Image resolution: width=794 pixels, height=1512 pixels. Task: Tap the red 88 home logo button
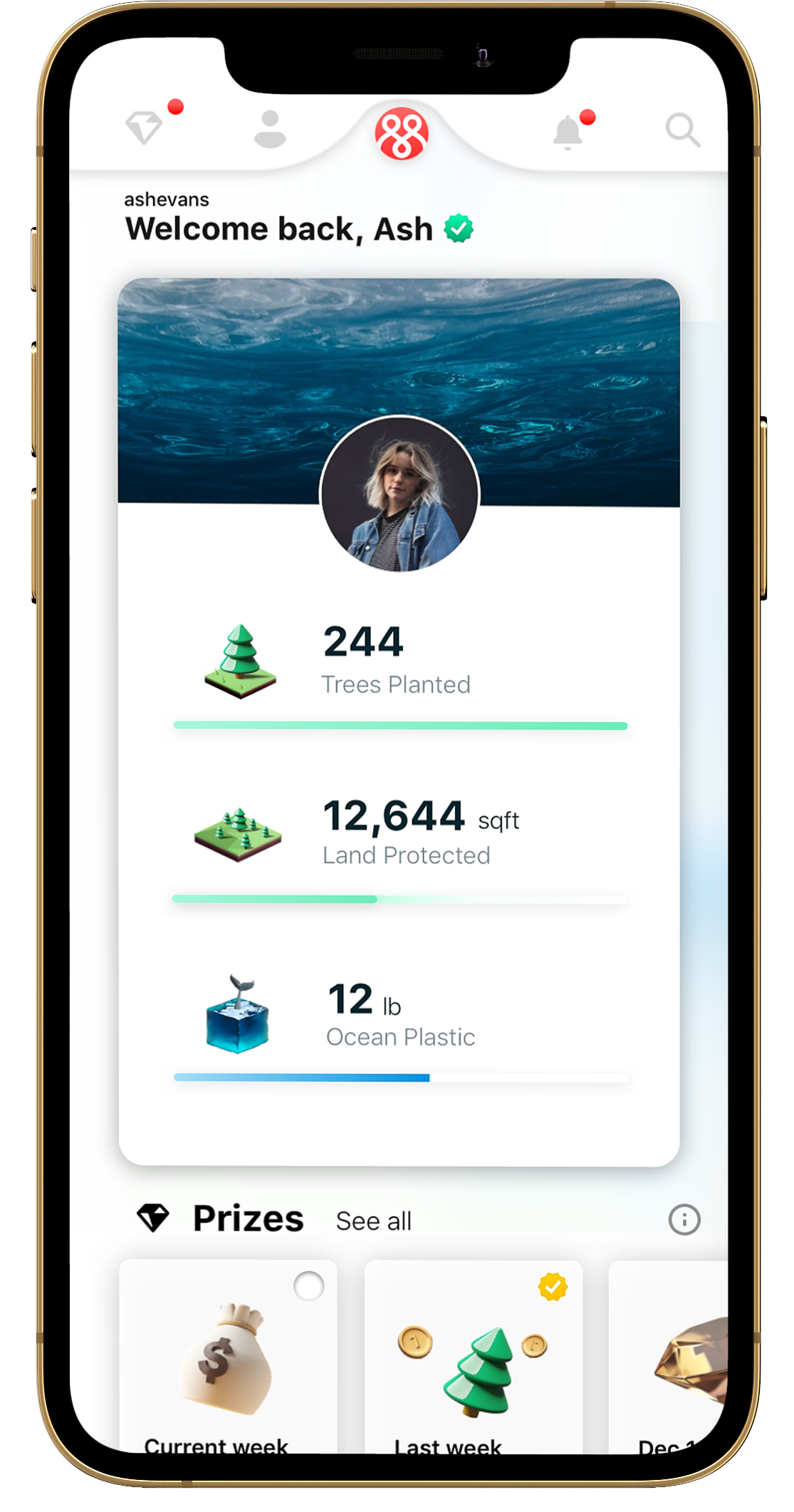coord(402,133)
